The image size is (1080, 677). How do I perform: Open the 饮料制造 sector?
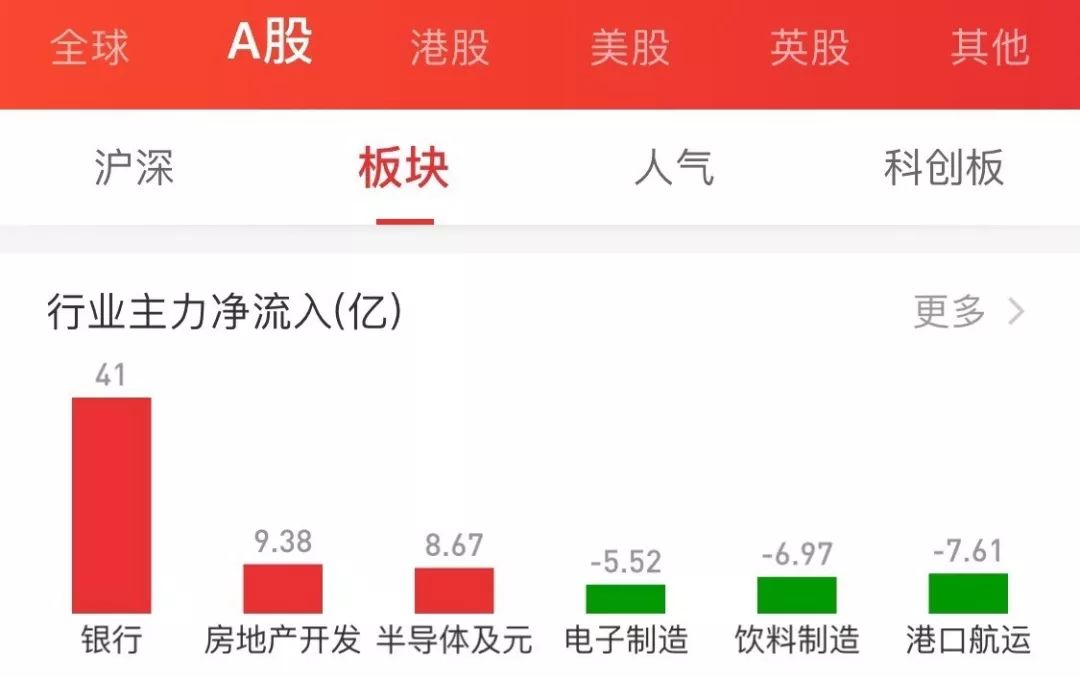[796, 595]
